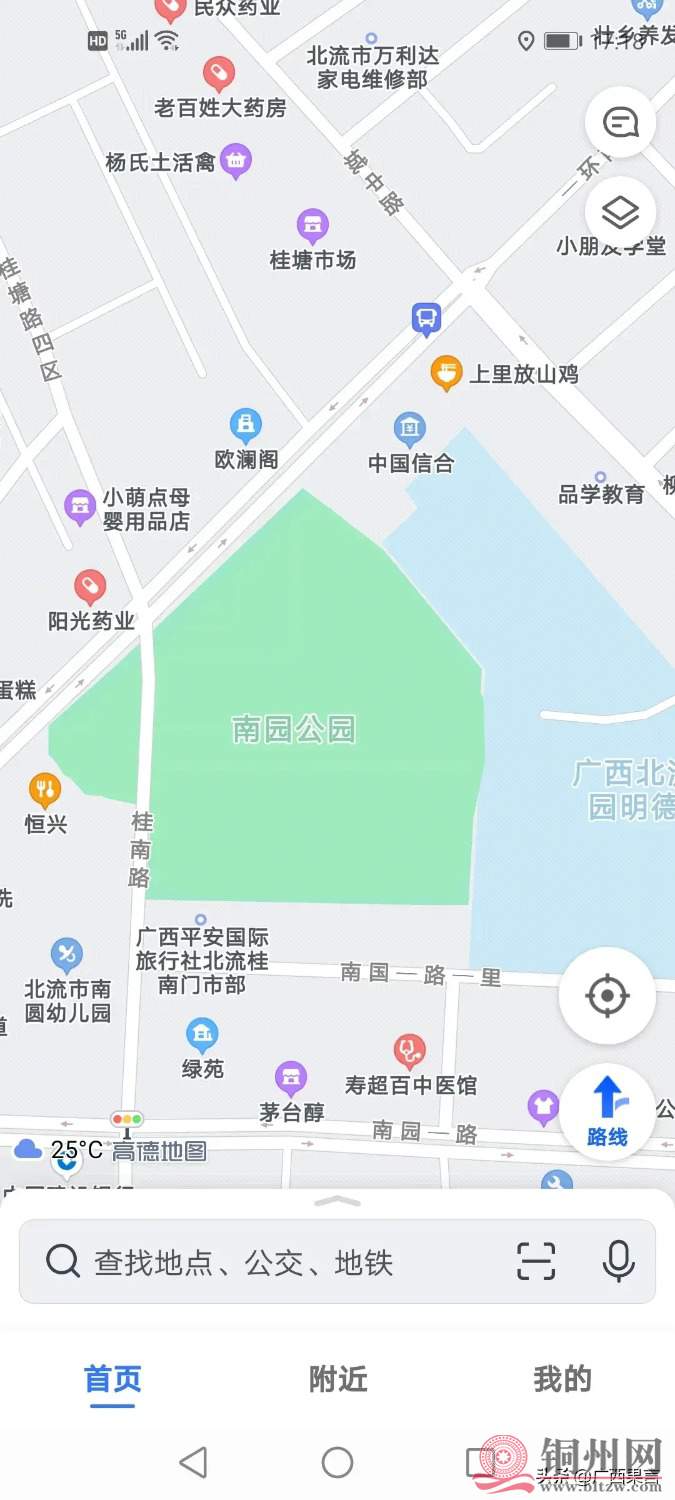
Task: Select 阳光药业 pharmacy marker
Action: [90, 587]
